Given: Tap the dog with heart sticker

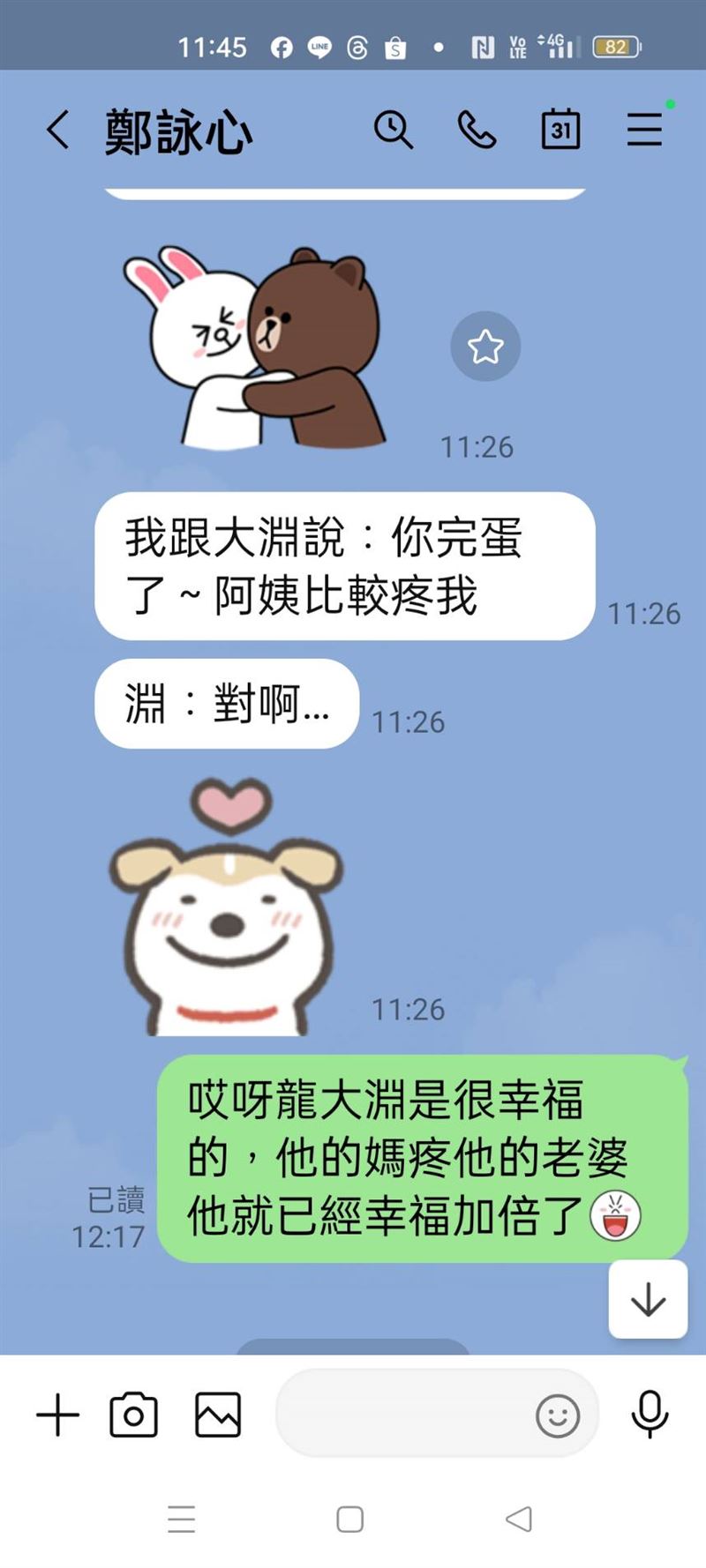Looking at the screenshot, I should point(227,908).
